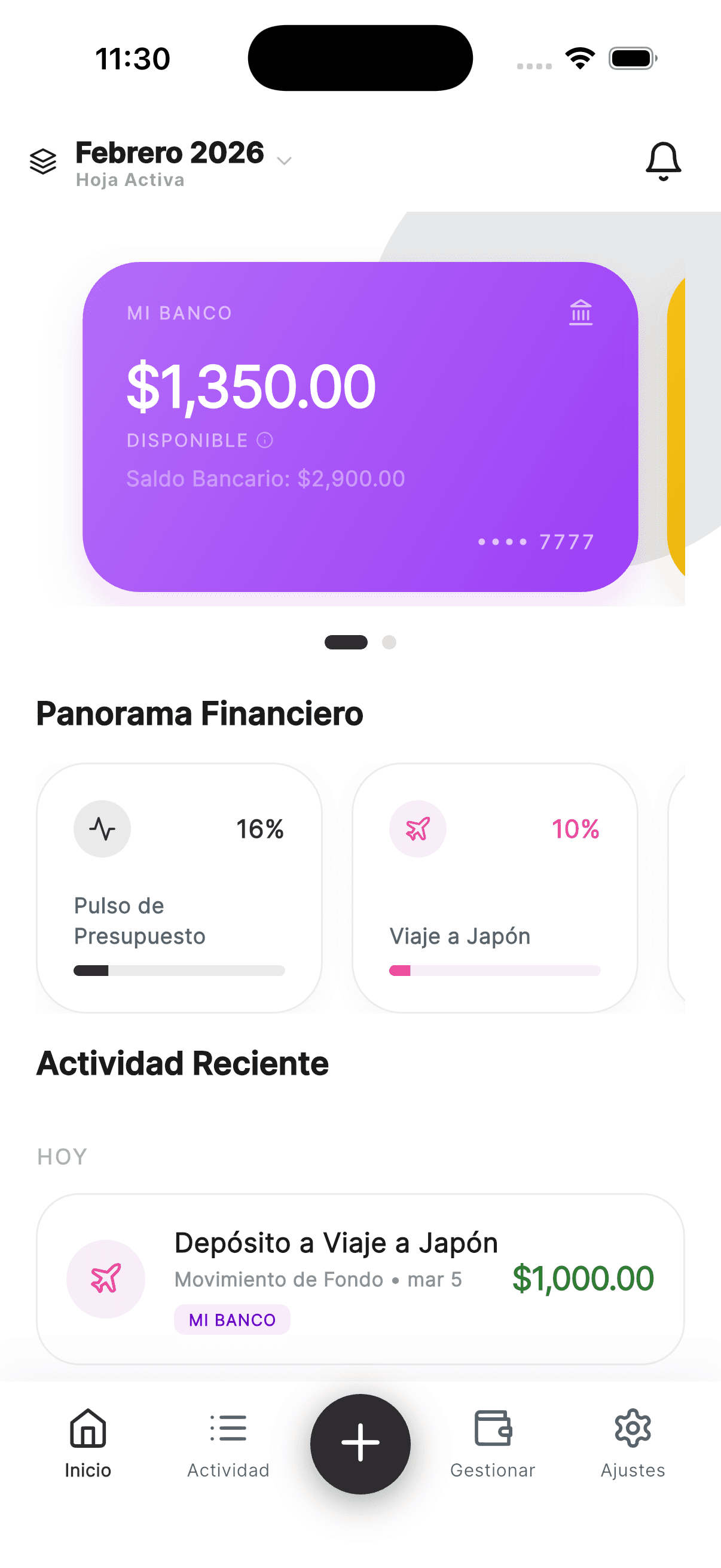This screenshot has height=1568, width=721.
Task: Open the wallet icon for Gestionar
Action: [x=493, y=1429]
